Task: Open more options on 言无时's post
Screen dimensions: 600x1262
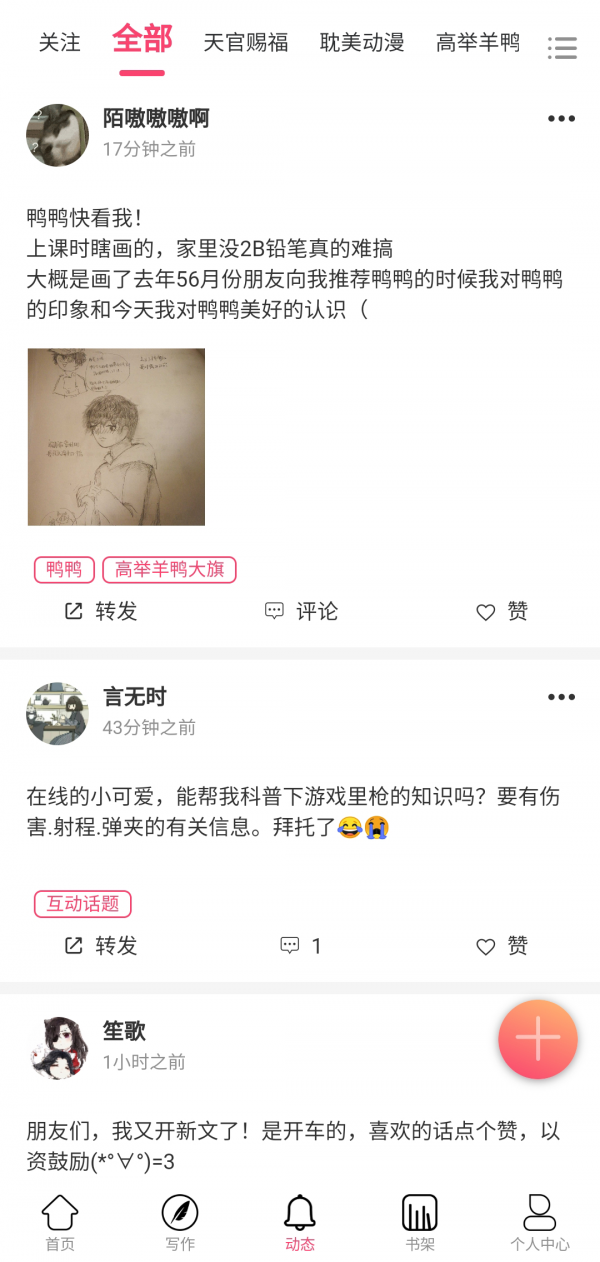Action: point(561,697)
